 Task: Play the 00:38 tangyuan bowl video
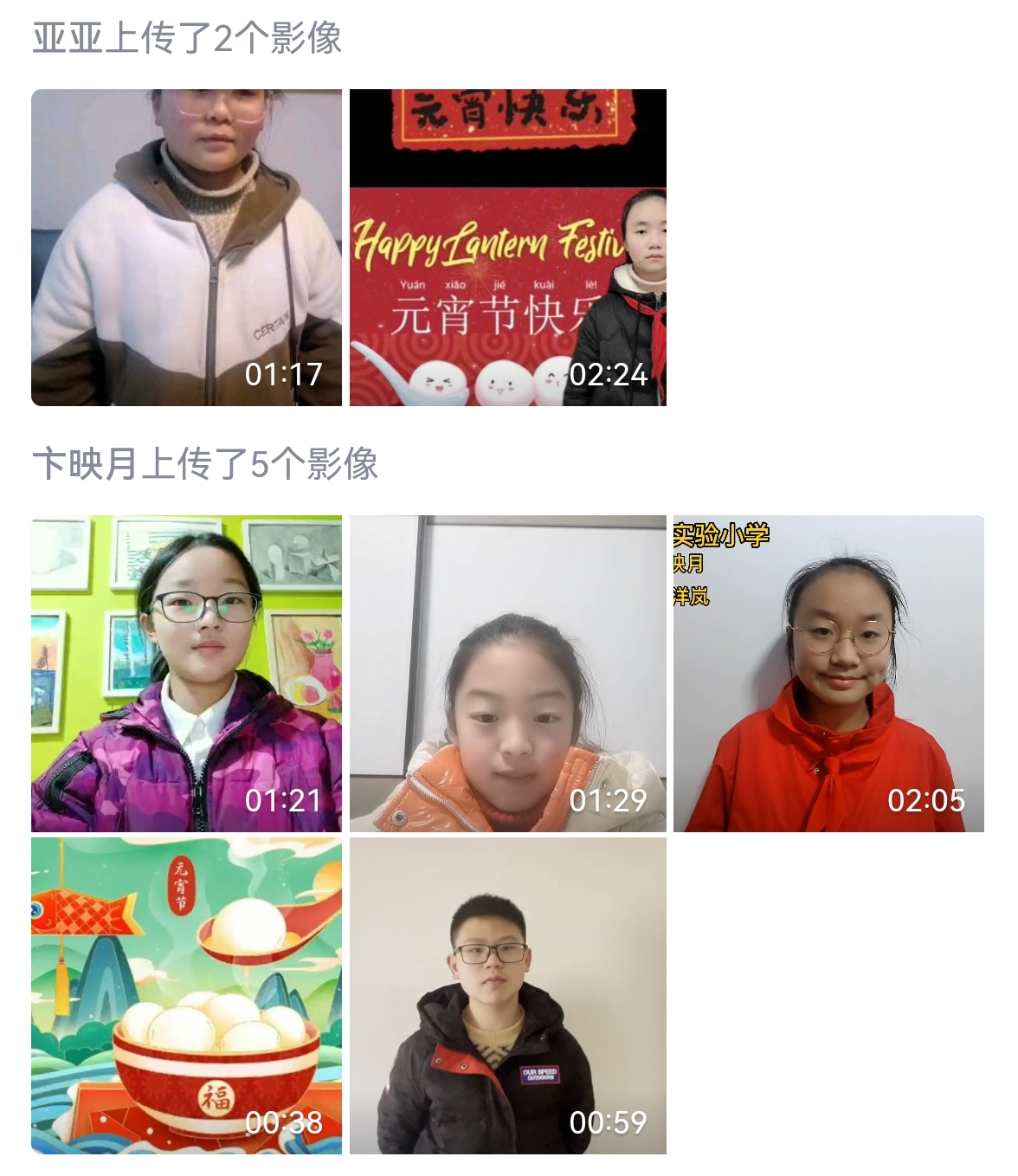tap(186, 995)
